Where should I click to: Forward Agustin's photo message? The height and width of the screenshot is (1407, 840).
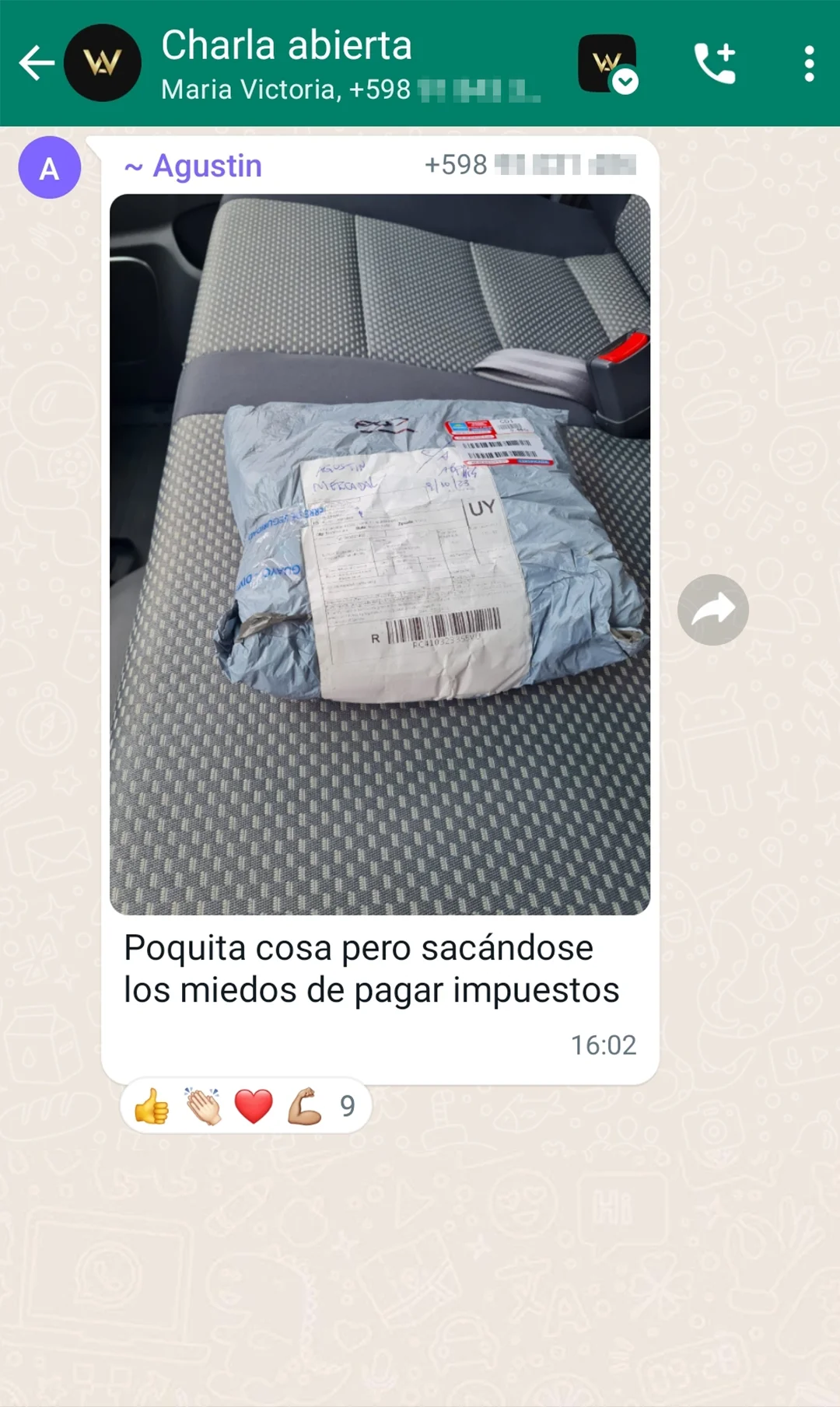point(712,610)
